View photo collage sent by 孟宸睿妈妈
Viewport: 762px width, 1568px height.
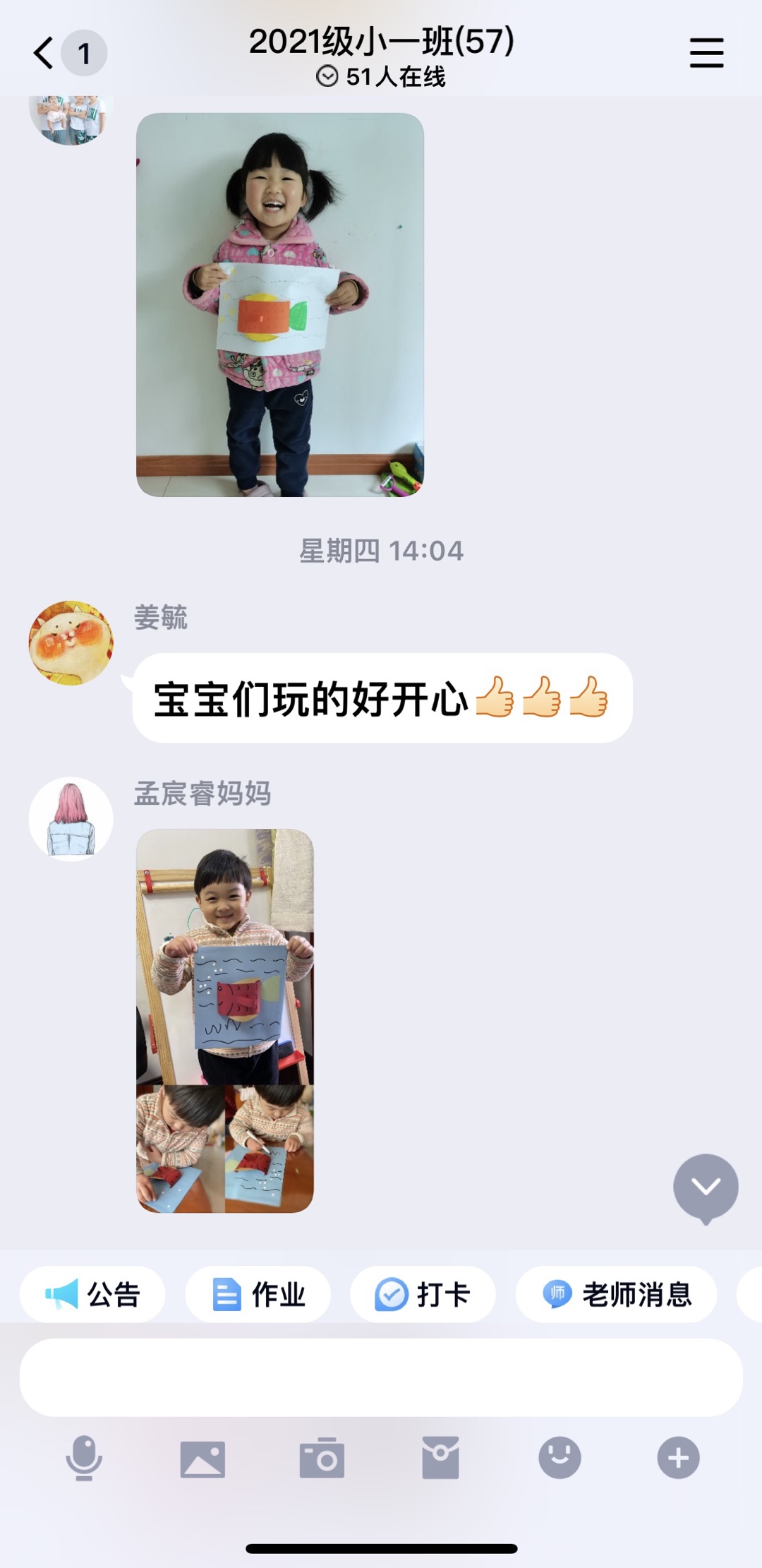[x=224, y=1021]
